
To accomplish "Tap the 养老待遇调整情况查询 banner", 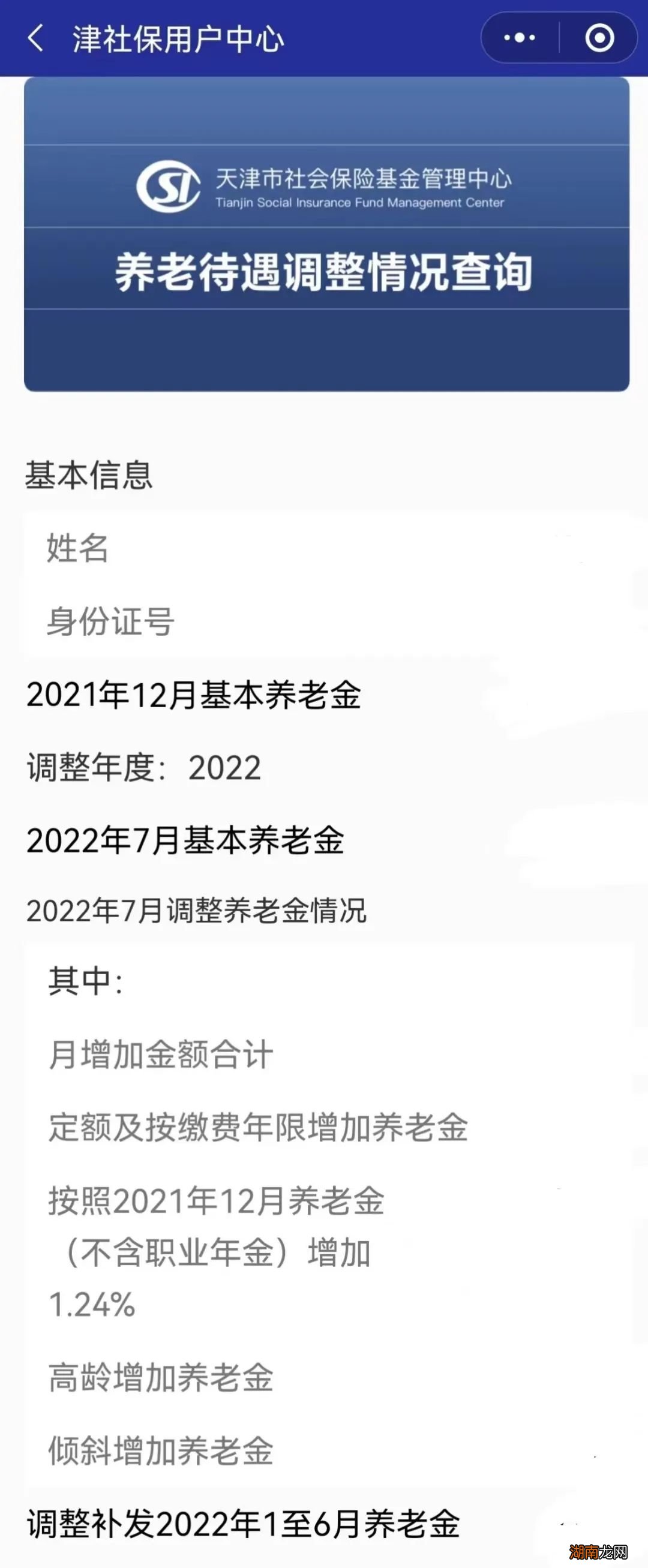I will [323, 273].
